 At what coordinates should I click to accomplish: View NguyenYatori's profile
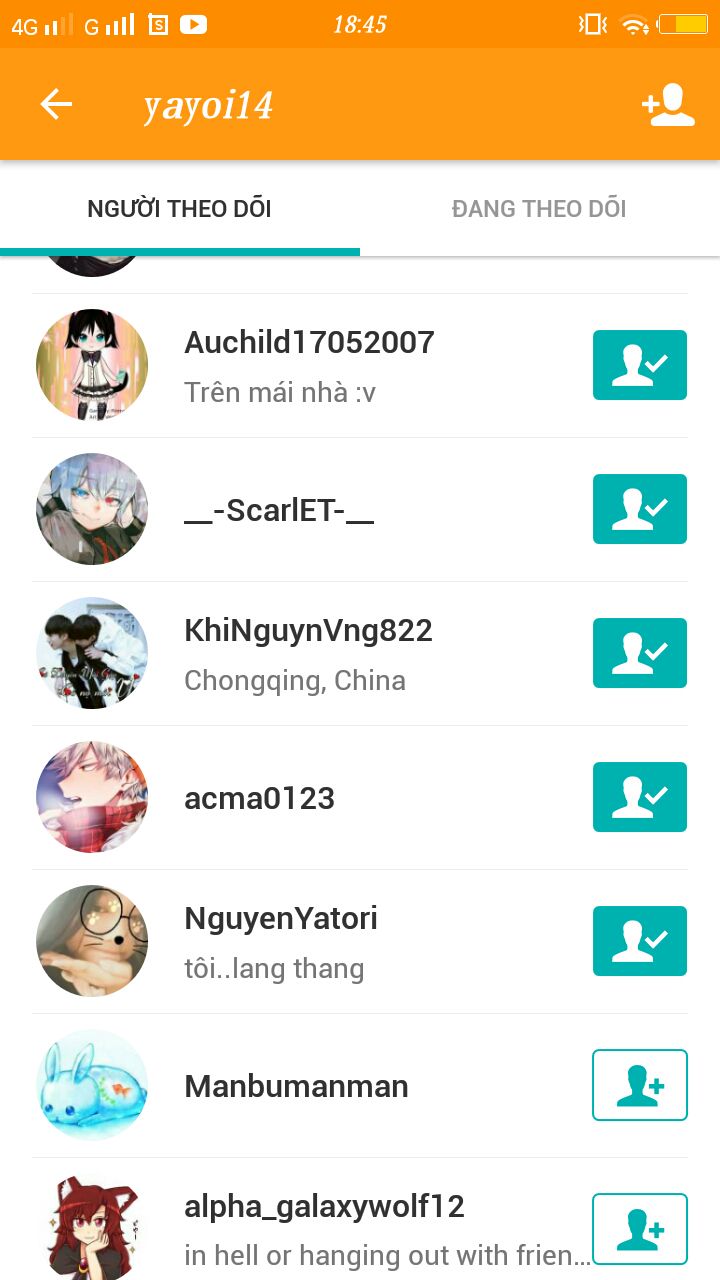click(x=281, y=919)
